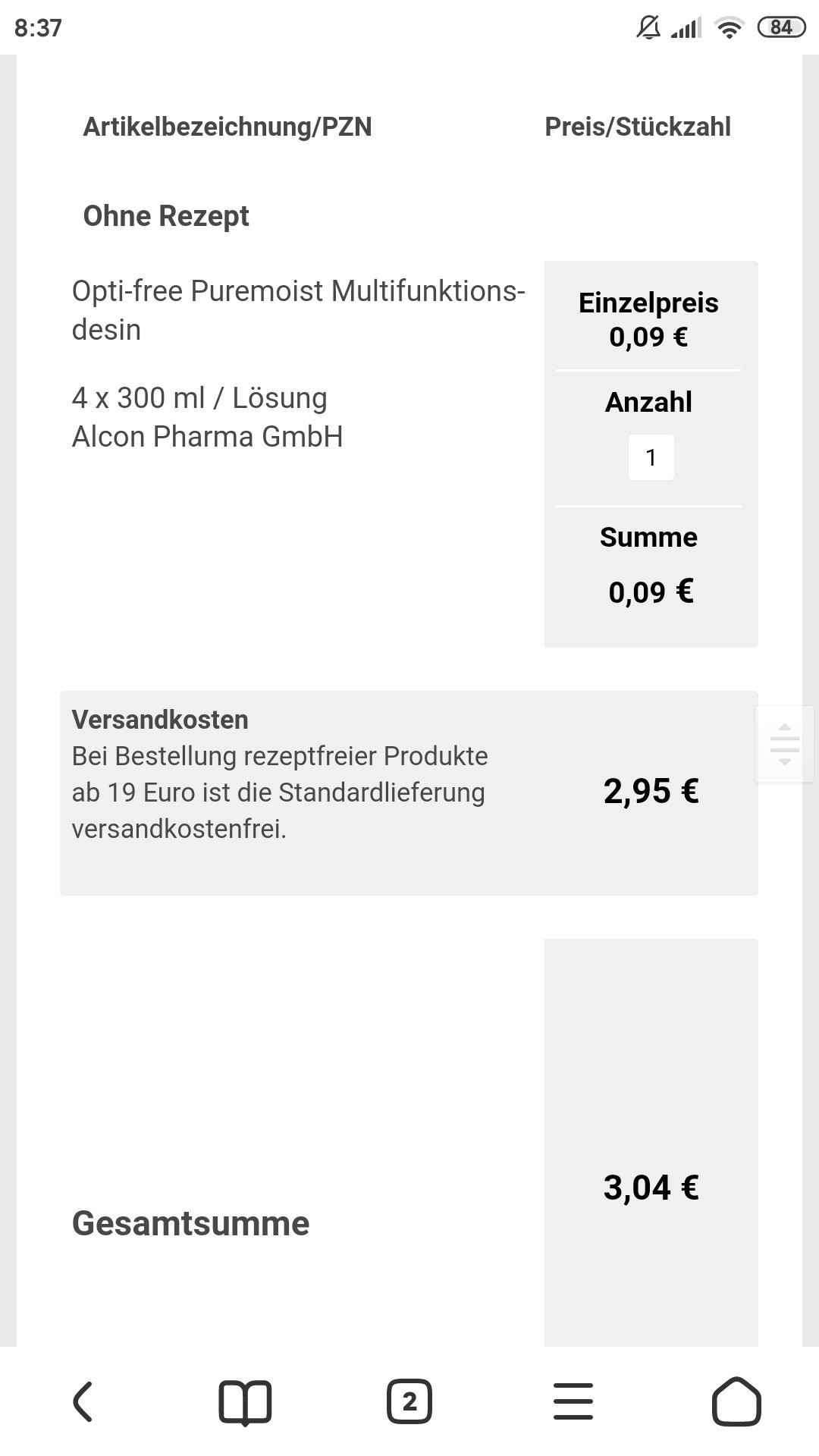Go back with the browser back arrow
This screenshot has width=819, height=1456.
click(83, 1401)
